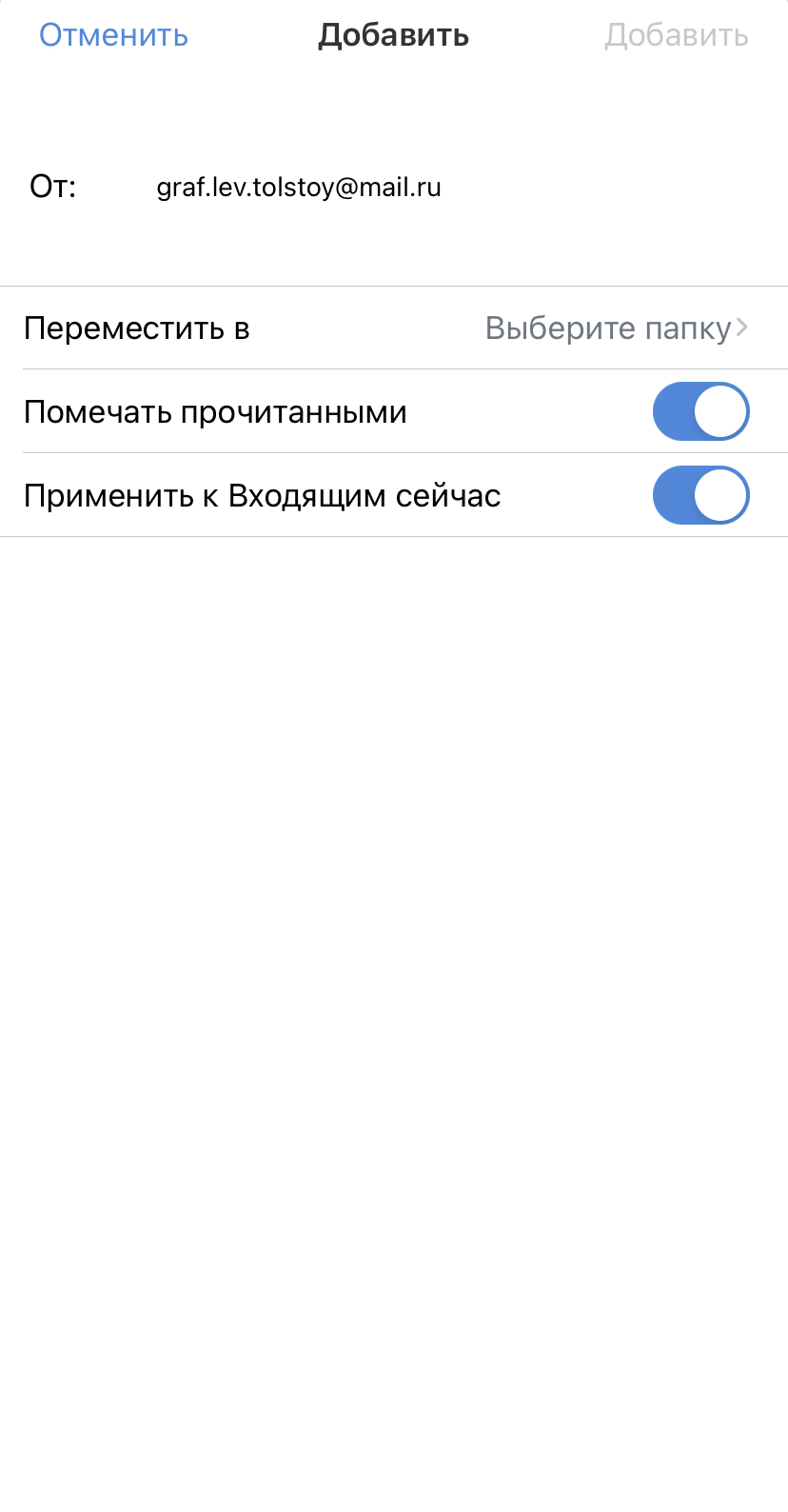Open Переместить в to choose a folder

tap(394, 328)
